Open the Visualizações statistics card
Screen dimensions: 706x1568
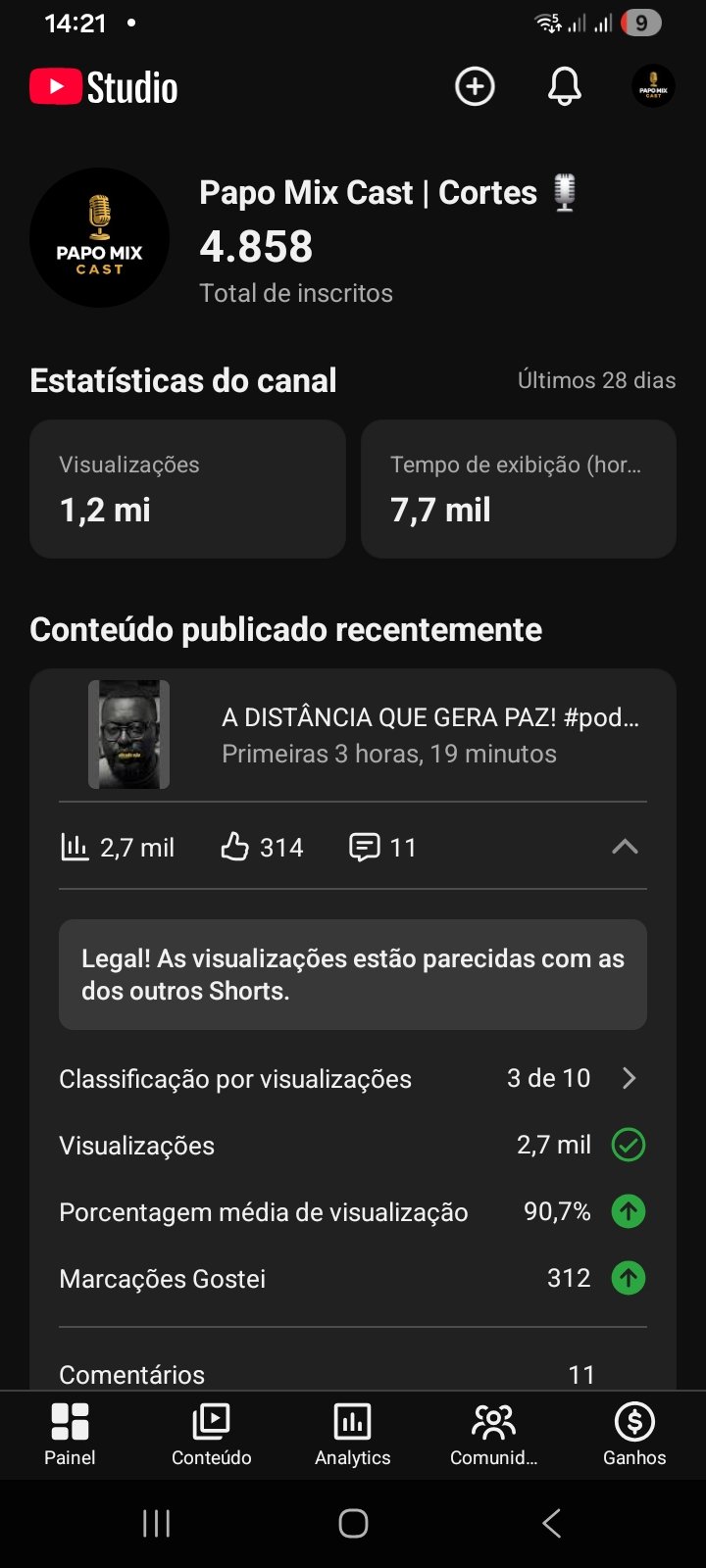(x=187, y=489)
